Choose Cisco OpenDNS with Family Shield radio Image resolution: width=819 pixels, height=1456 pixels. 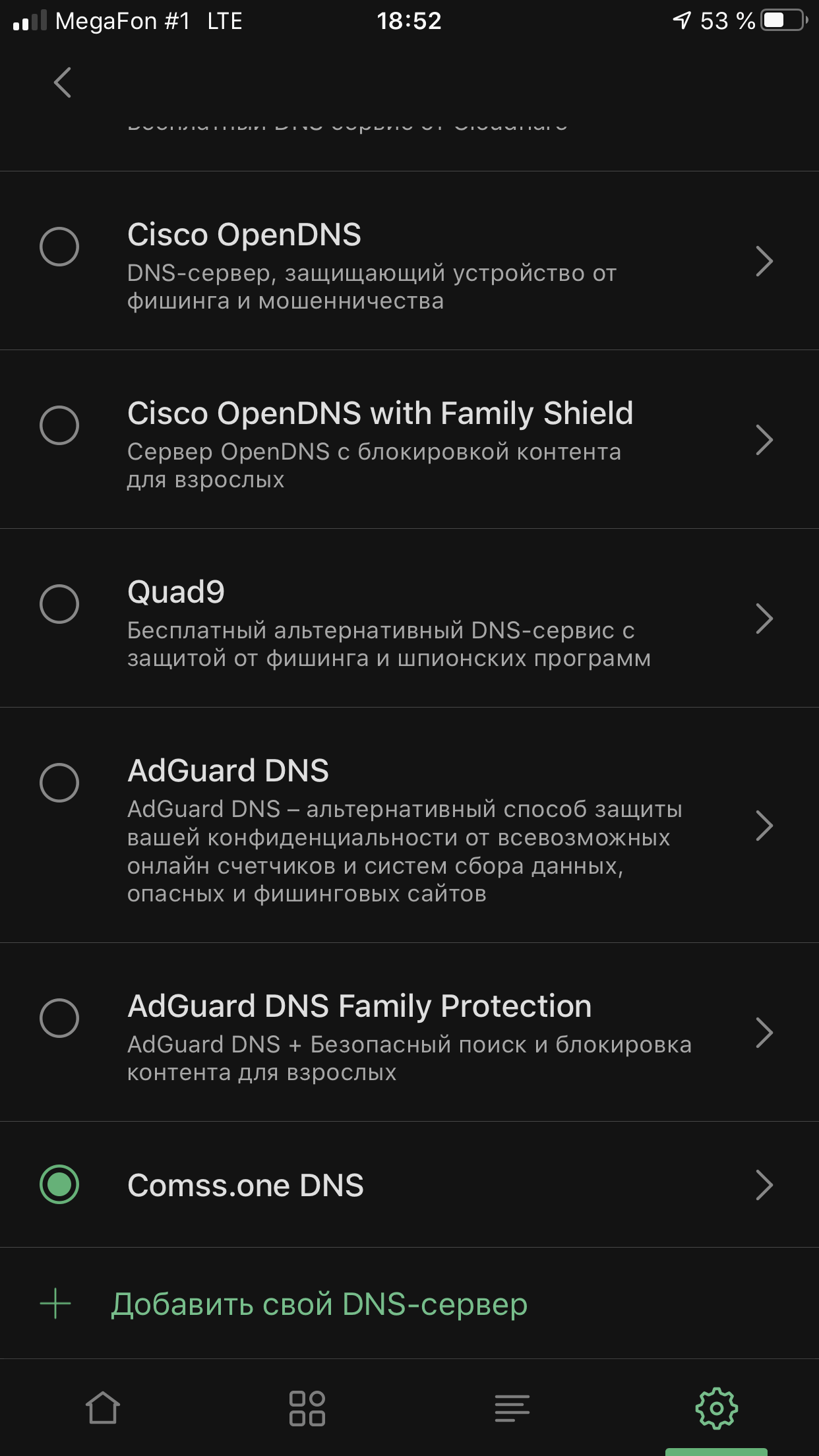coord(59,425)
